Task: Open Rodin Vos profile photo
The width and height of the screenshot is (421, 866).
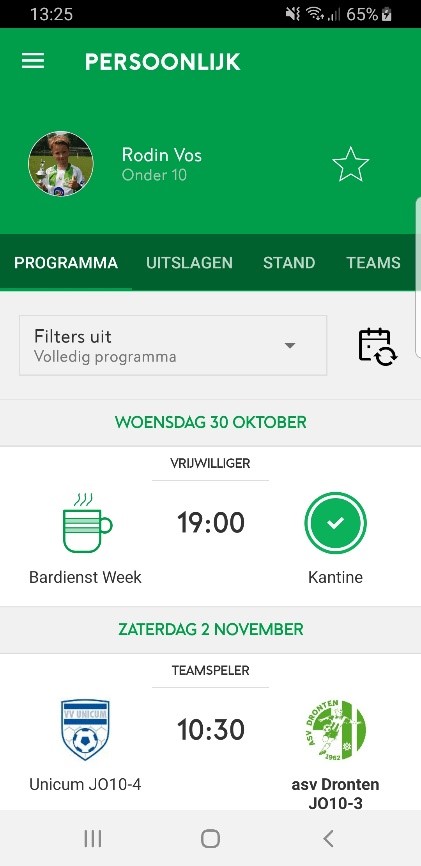Action: (61, 164)
